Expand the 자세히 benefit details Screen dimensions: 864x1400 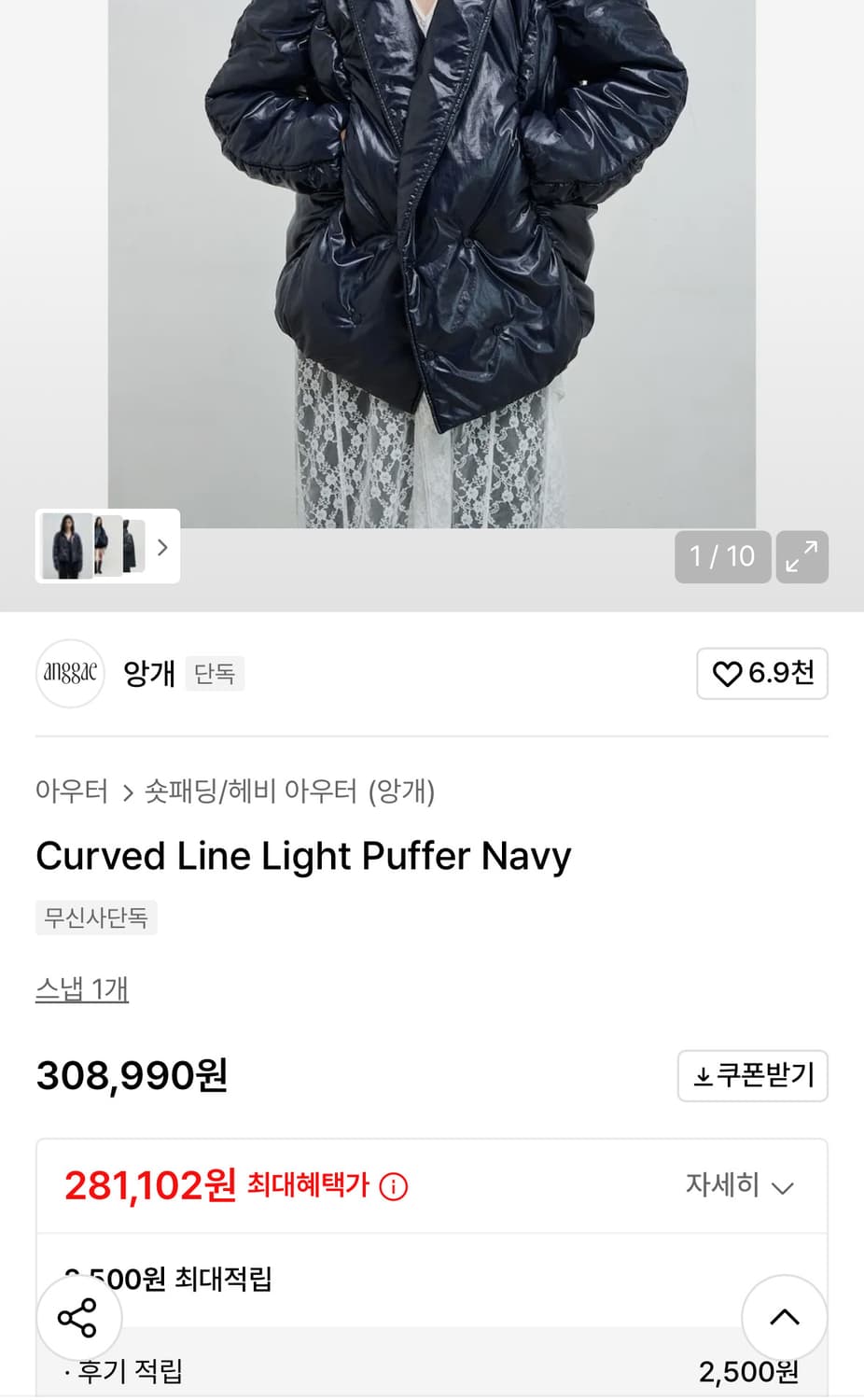740,1185
